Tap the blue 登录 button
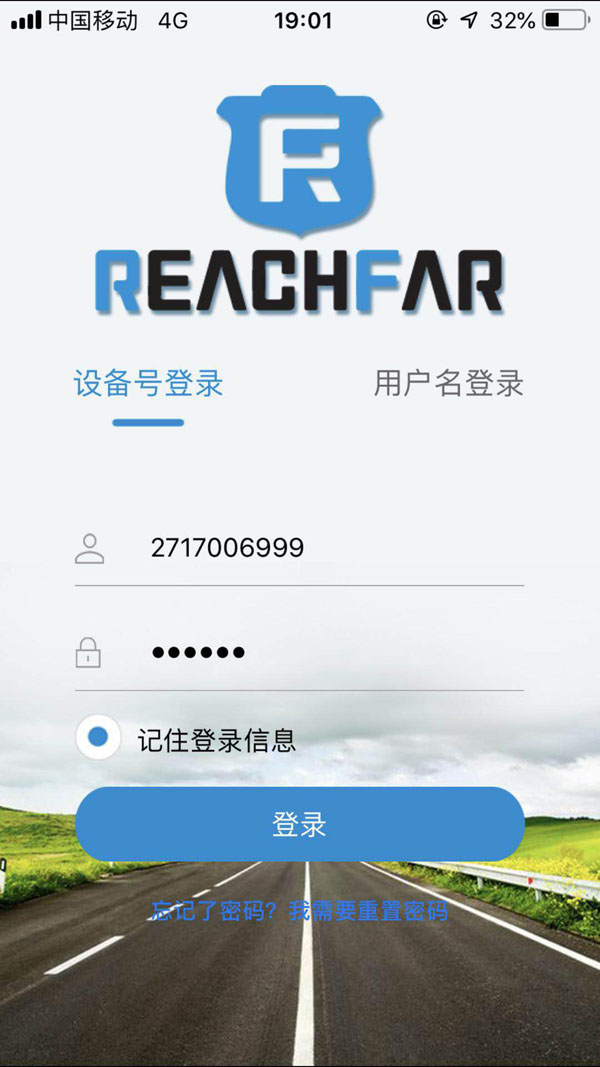 click(300, 824)
